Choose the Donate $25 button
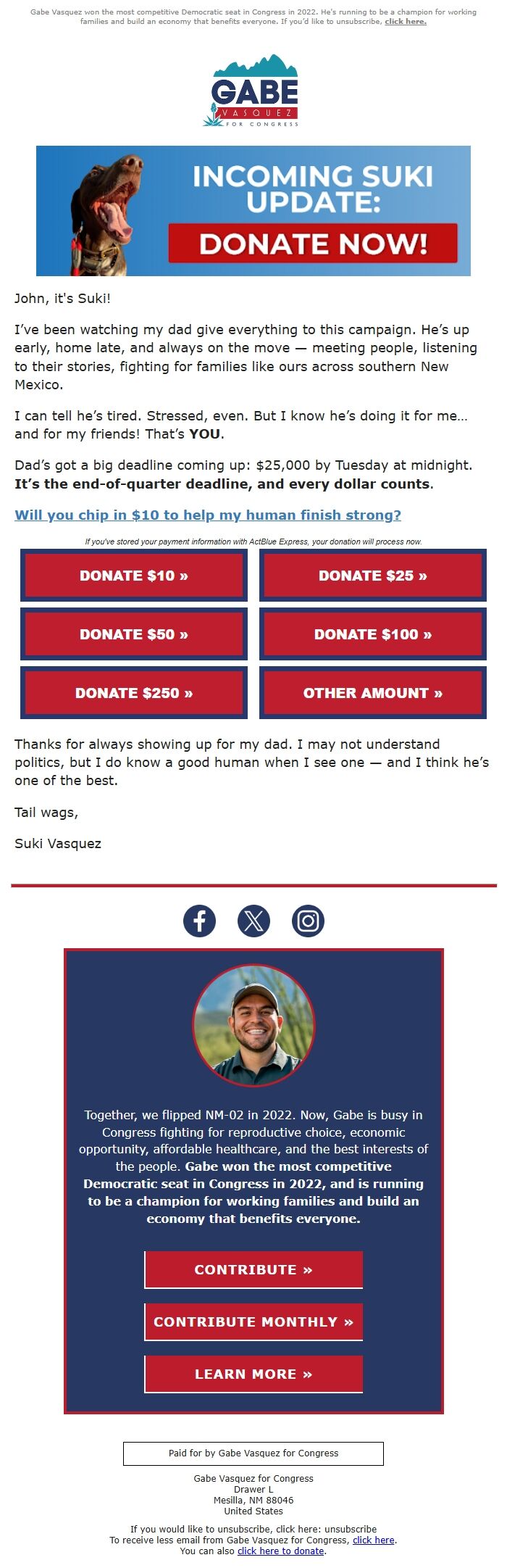Viewport: 507px width, 1568px height. 372,576
